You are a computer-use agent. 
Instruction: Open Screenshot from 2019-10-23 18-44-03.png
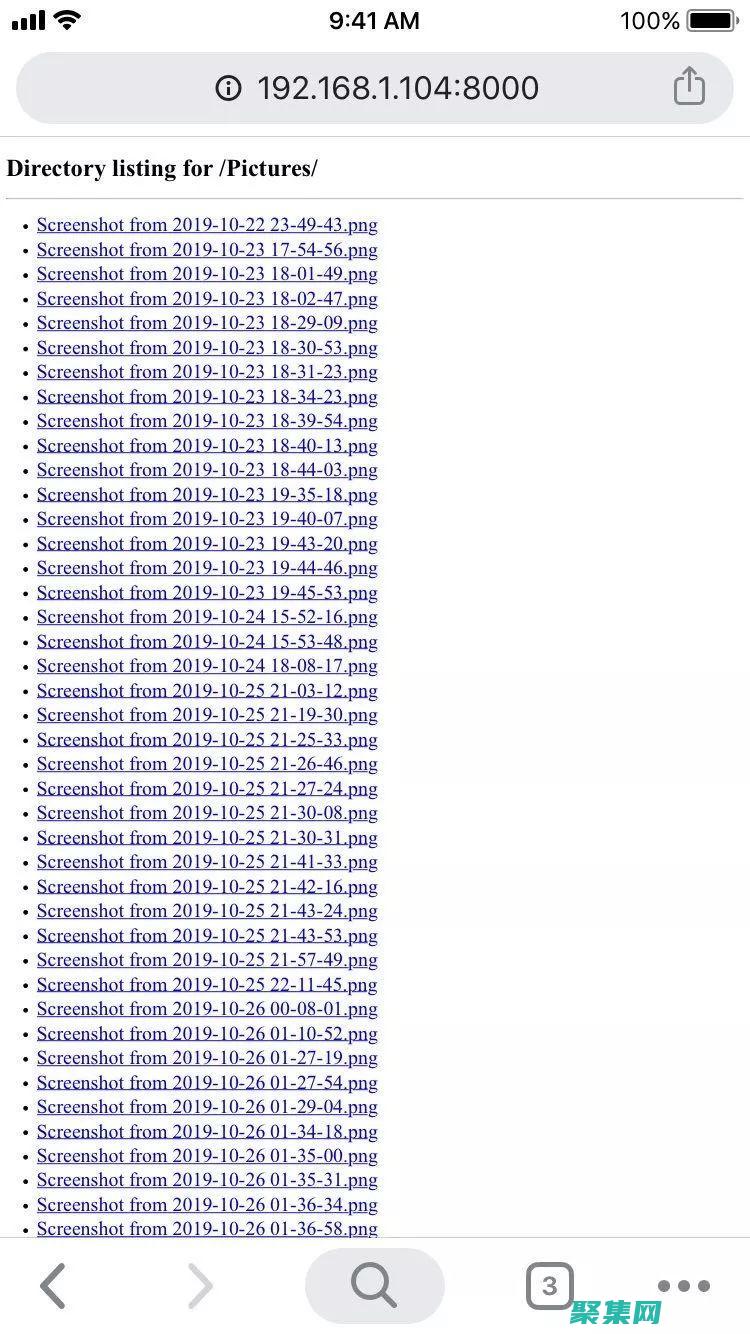point(207,470)
